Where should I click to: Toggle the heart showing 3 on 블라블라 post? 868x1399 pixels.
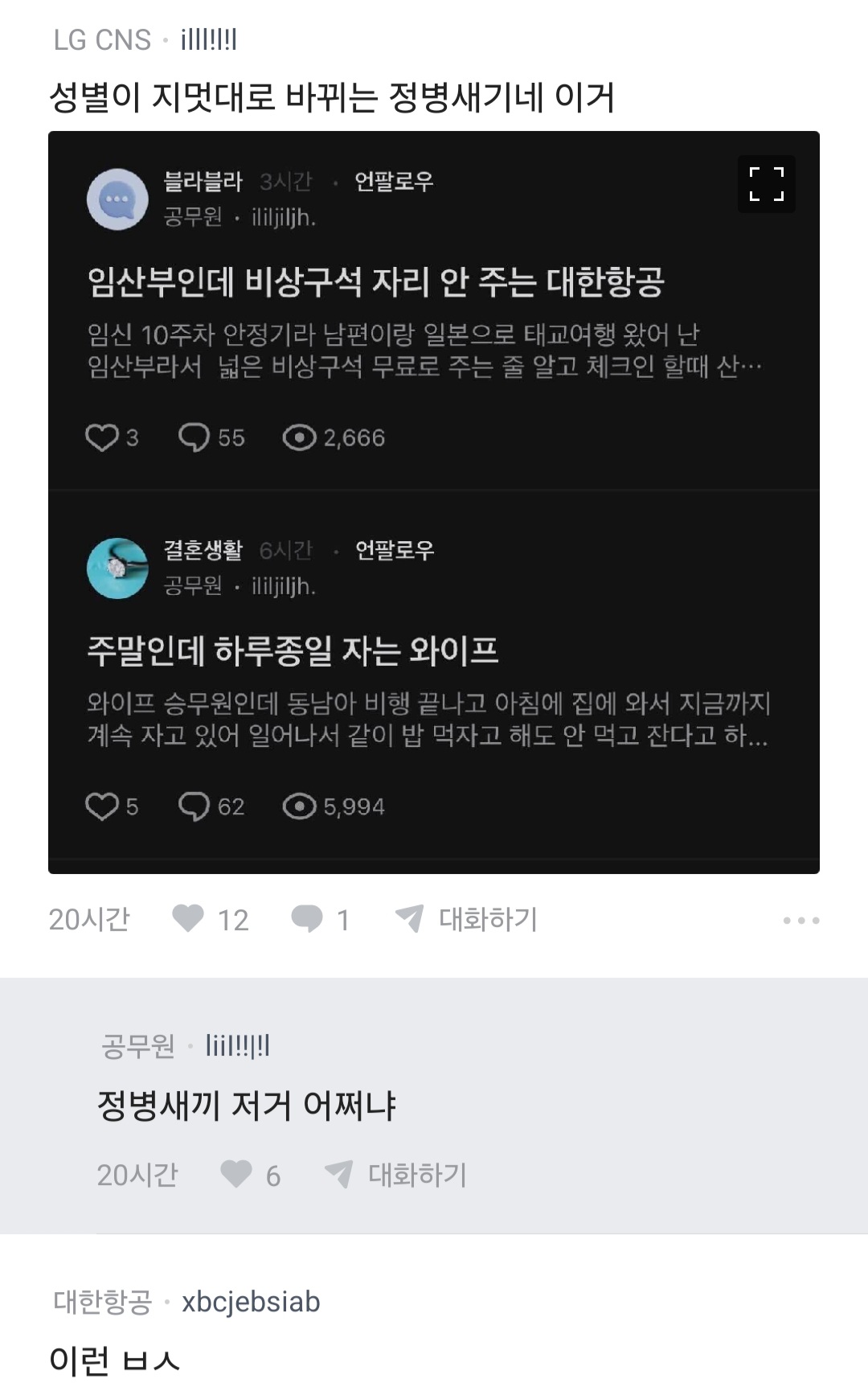click(103, 437)
